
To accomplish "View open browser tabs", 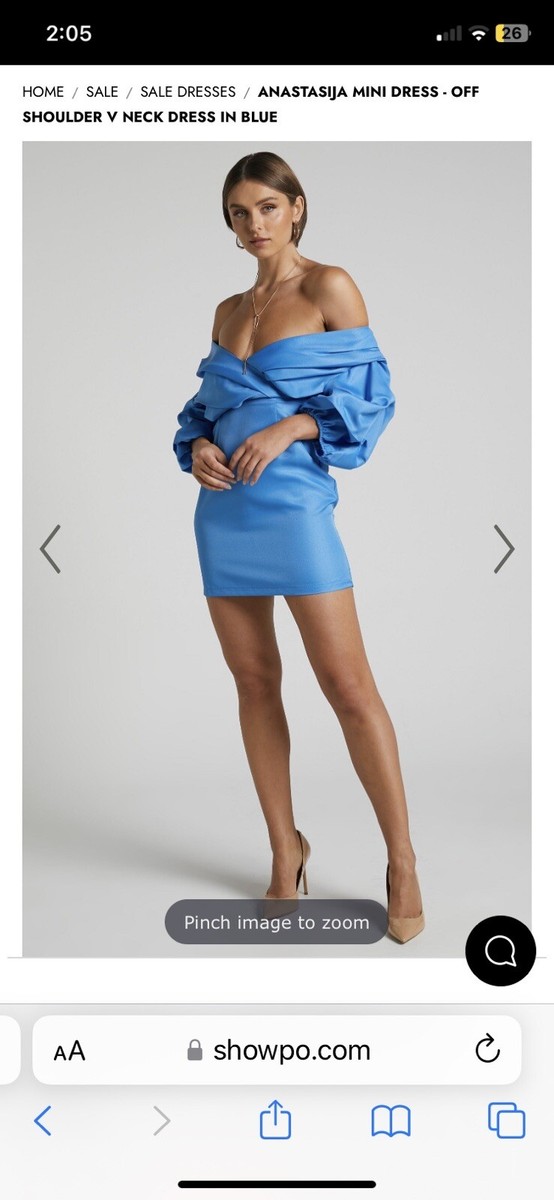I will [506, 1120].
